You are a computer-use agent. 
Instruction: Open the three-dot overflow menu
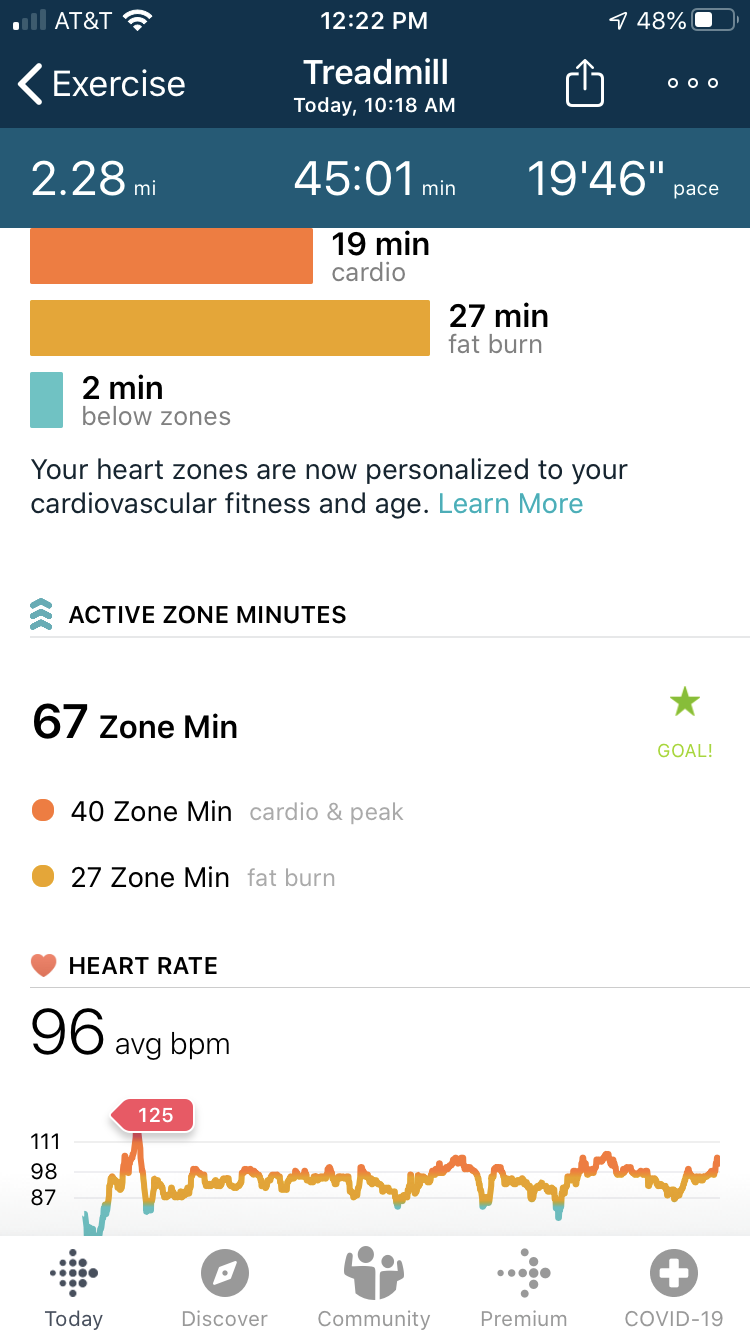pyautogui.click(x=693, y=84)
